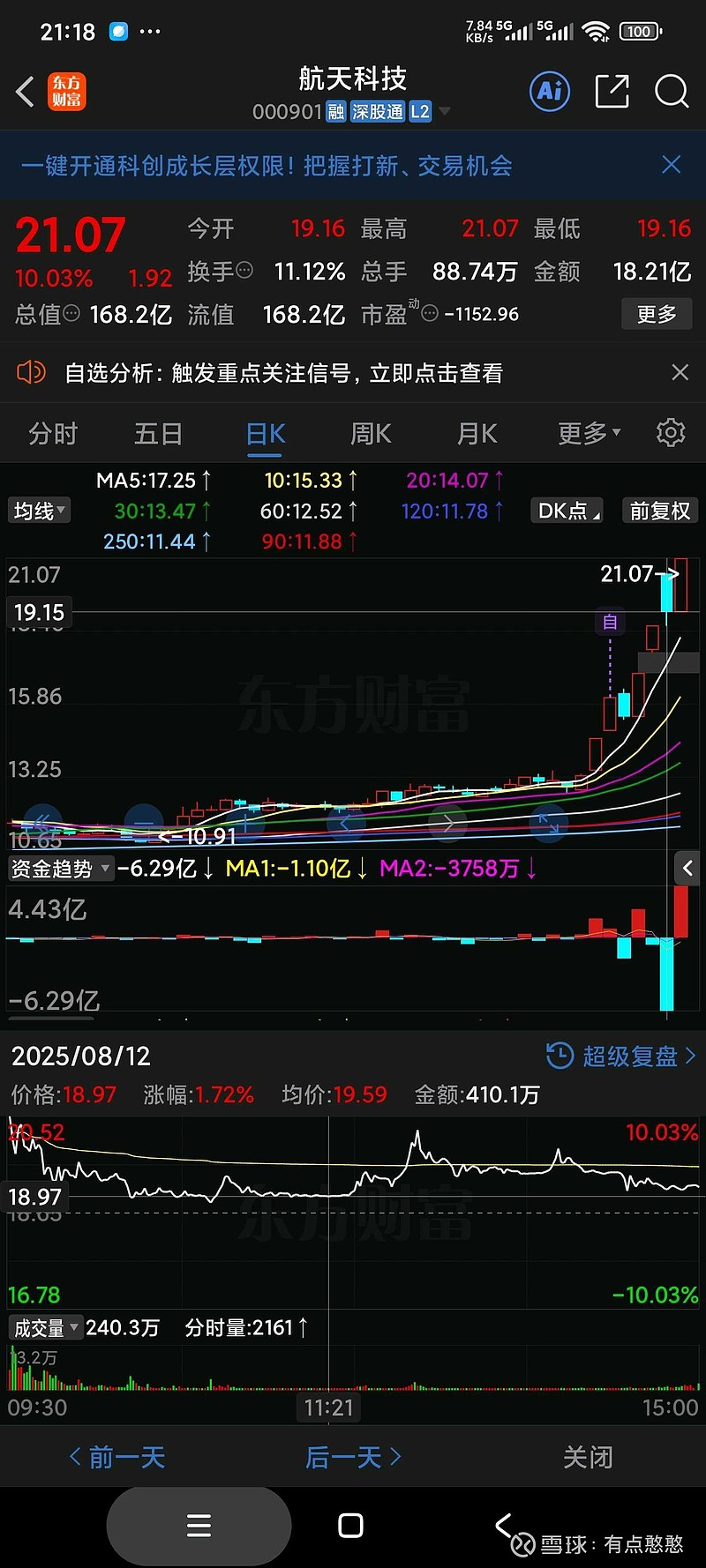The width and height of the screenshot is (706, 1568).
Task: Open stock search via magnifier icon
Action: [x=672, y=91]
